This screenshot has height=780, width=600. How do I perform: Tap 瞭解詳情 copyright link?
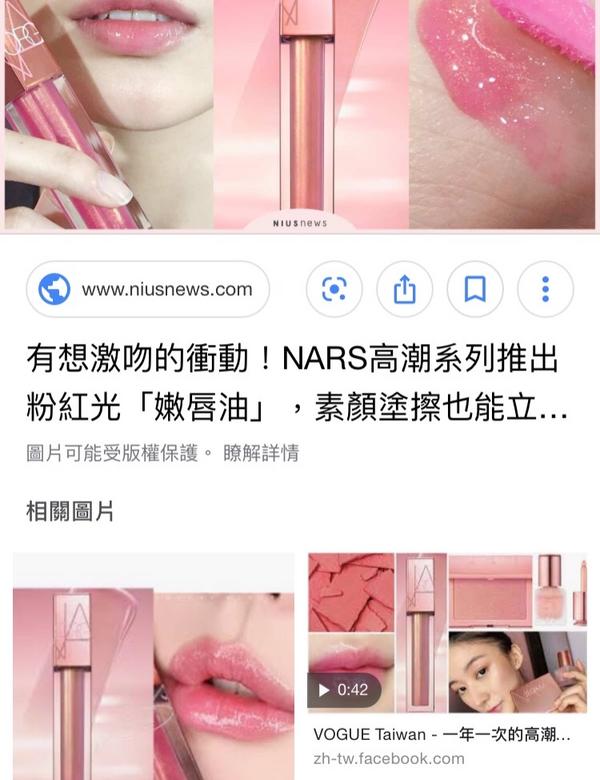point(261,453)
